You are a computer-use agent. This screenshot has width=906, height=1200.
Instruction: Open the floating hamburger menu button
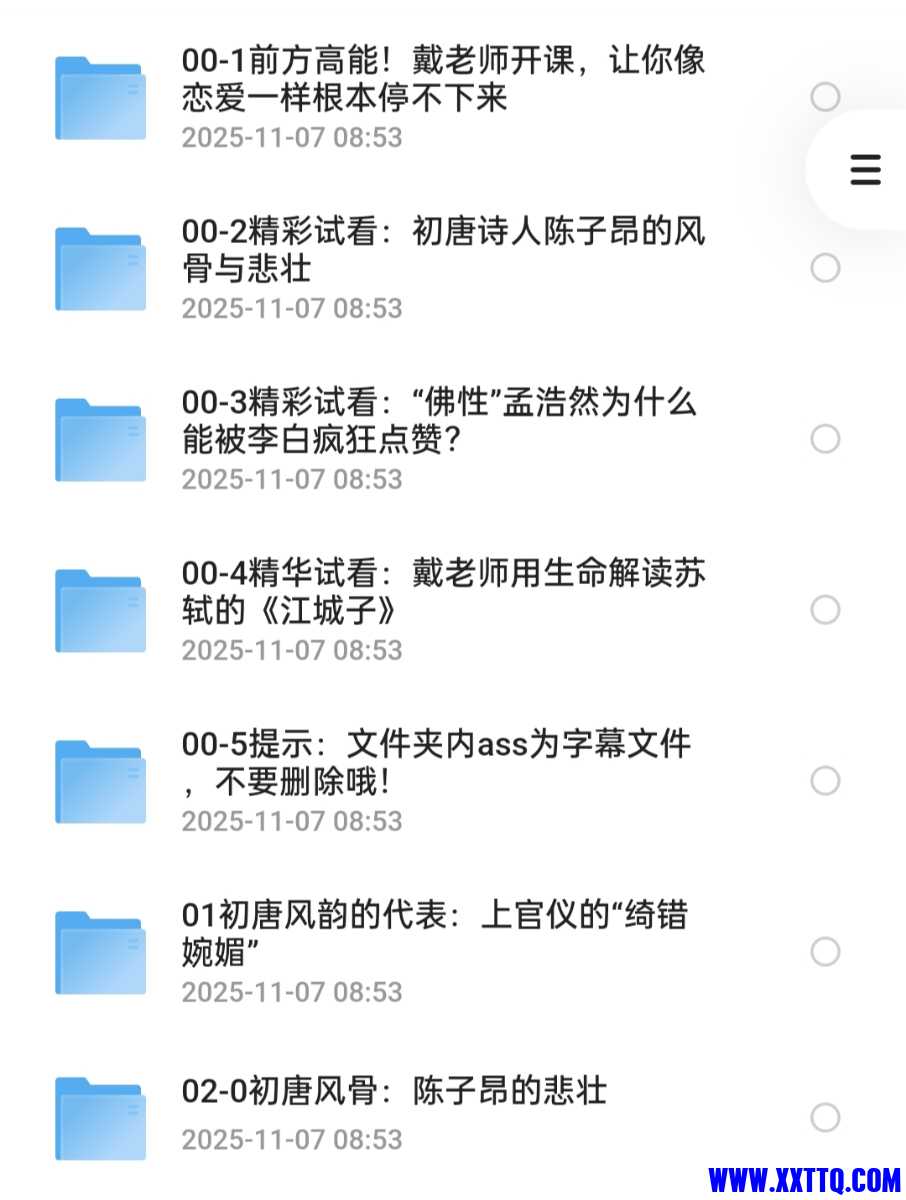pos(865,170)
